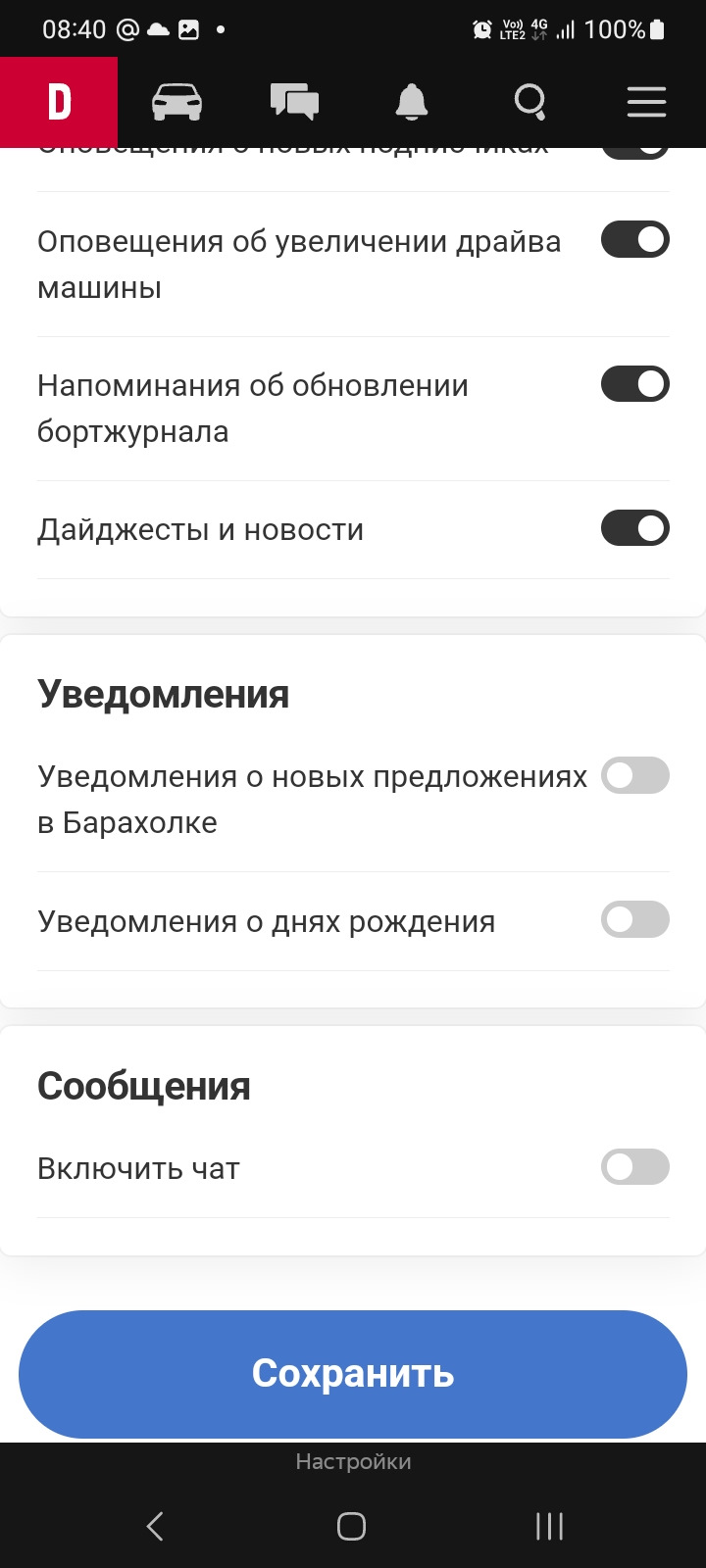706x1568 pixels.
Task: Tap the Сохранить button
Action: coord(353,1374)
